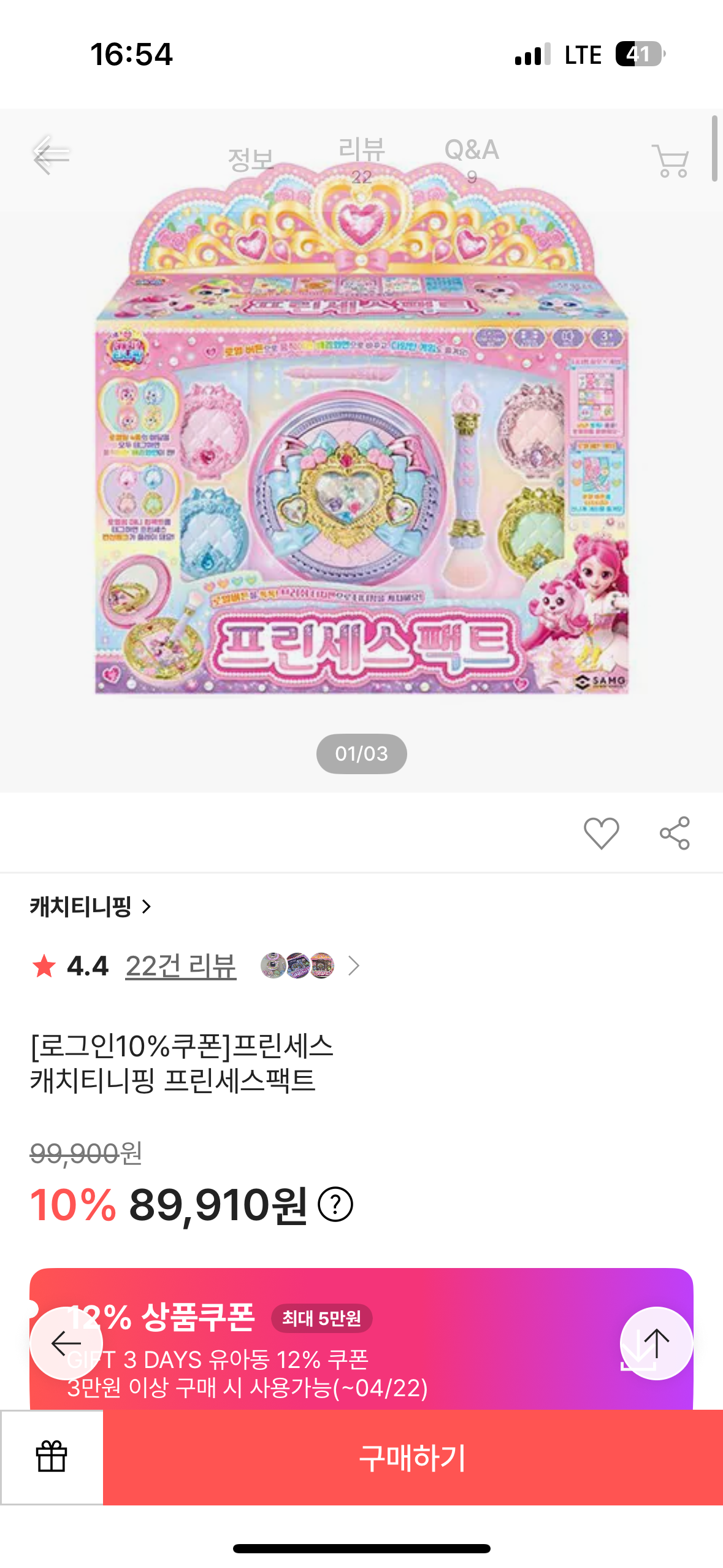Switch to the 리뷰 tab
Viewport: 723px width, 1568px height.
(x=362, y=150)
